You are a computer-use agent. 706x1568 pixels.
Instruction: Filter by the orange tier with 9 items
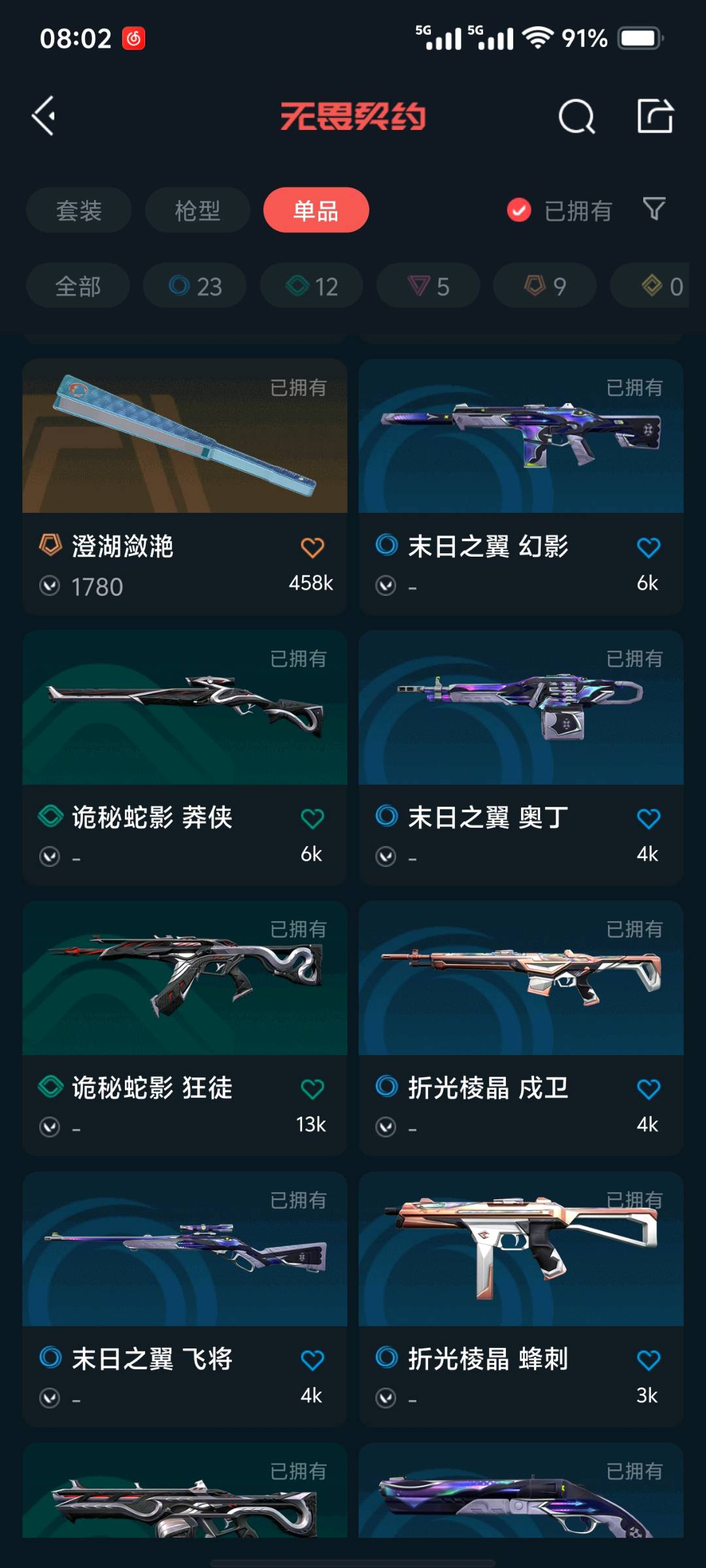[545, 286]
